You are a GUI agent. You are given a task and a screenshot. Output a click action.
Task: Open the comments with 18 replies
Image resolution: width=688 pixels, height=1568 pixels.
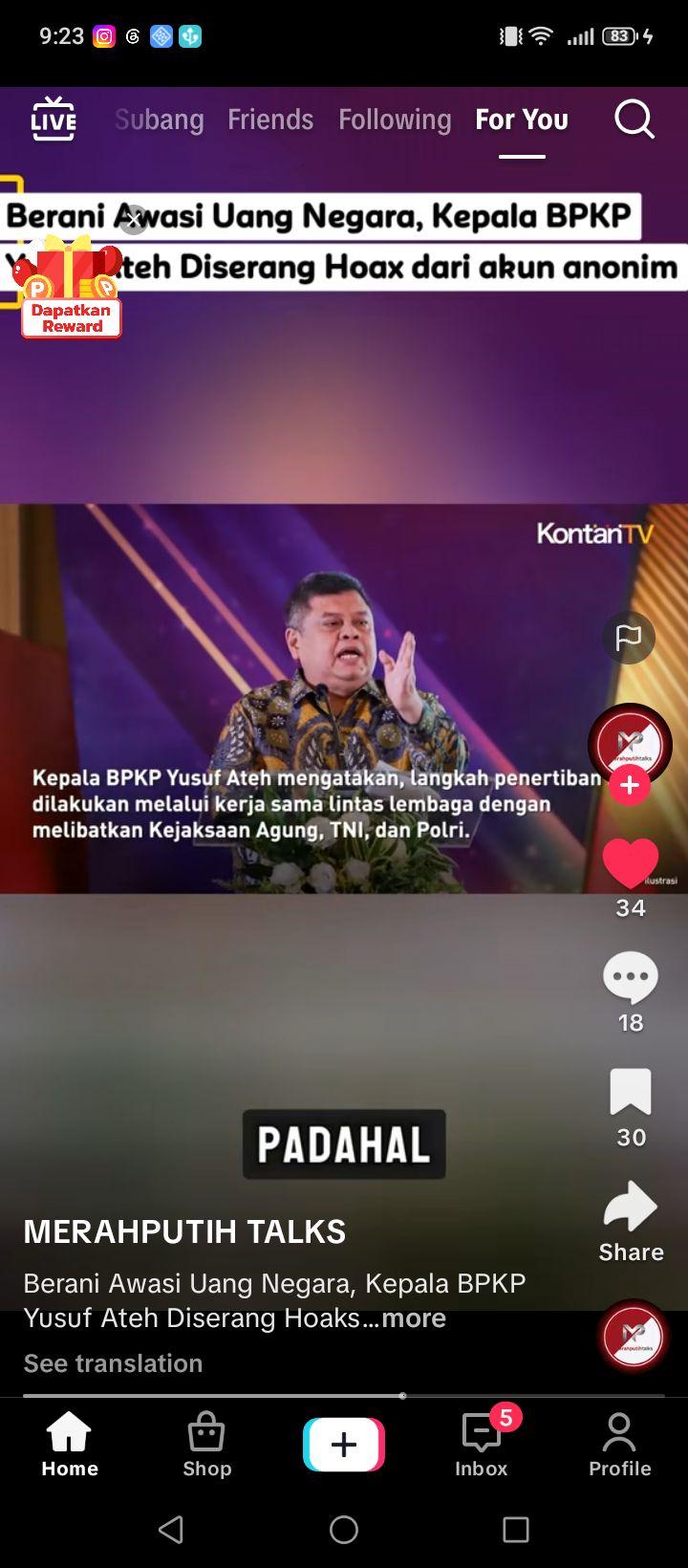pos(631,978)
